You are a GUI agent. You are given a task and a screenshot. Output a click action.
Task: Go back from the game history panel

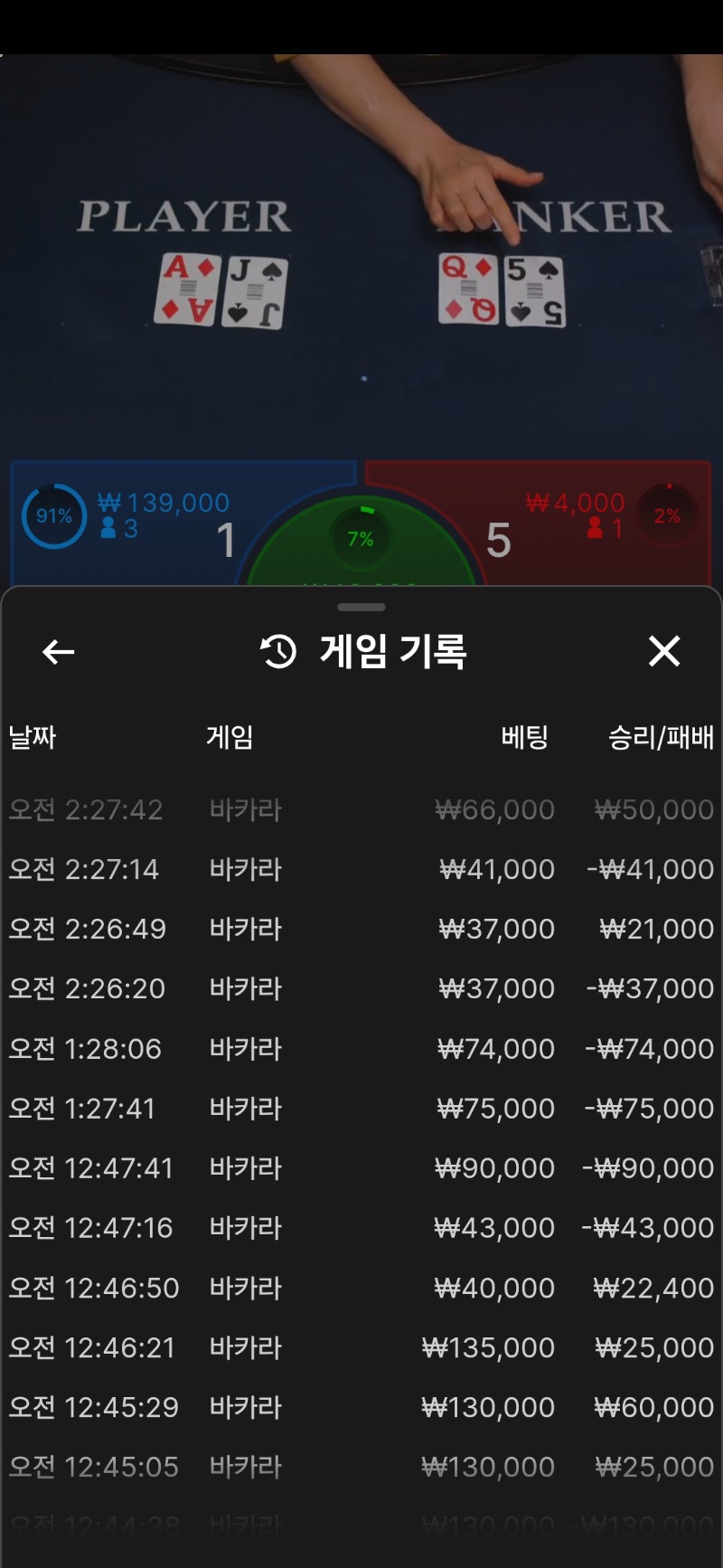tap(59, 652)
